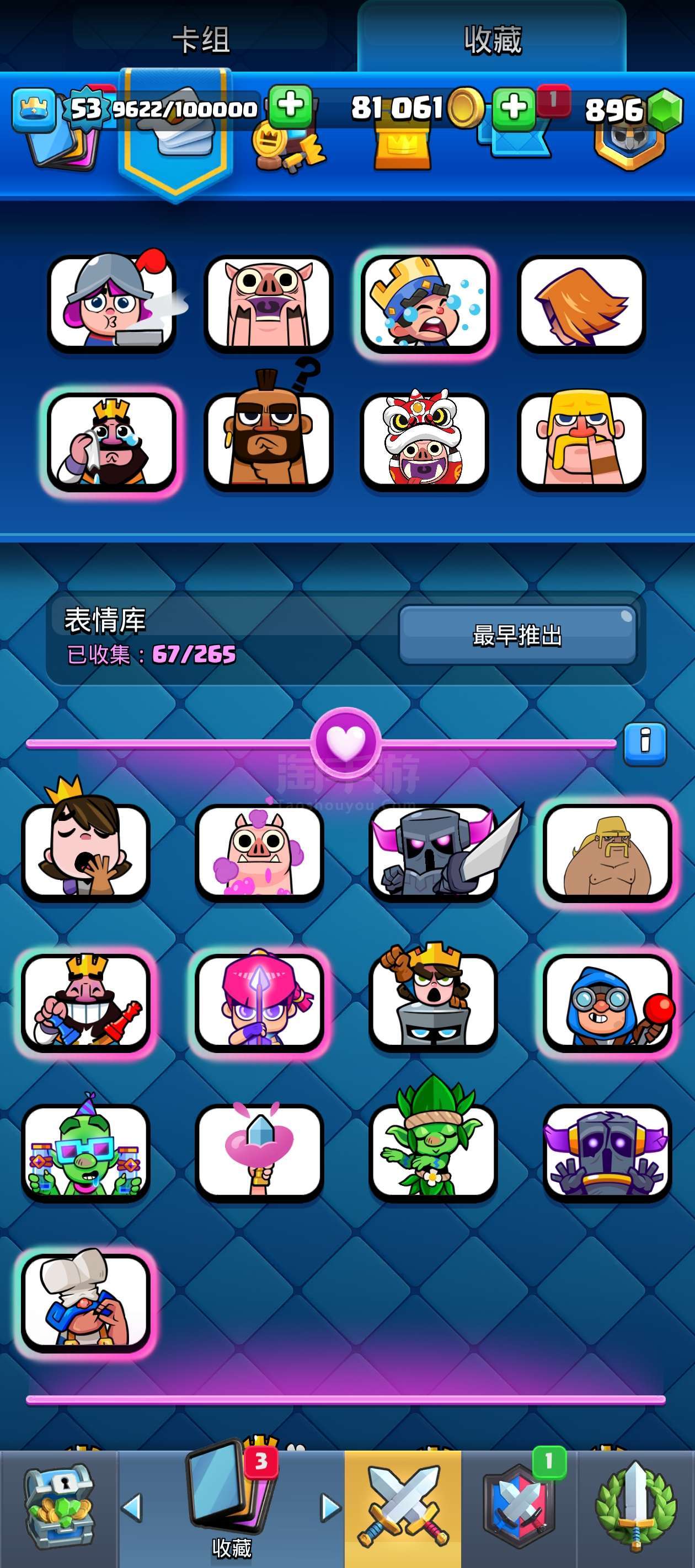Select the P.E.K.K.A with sword emote

tap(433, 850)
